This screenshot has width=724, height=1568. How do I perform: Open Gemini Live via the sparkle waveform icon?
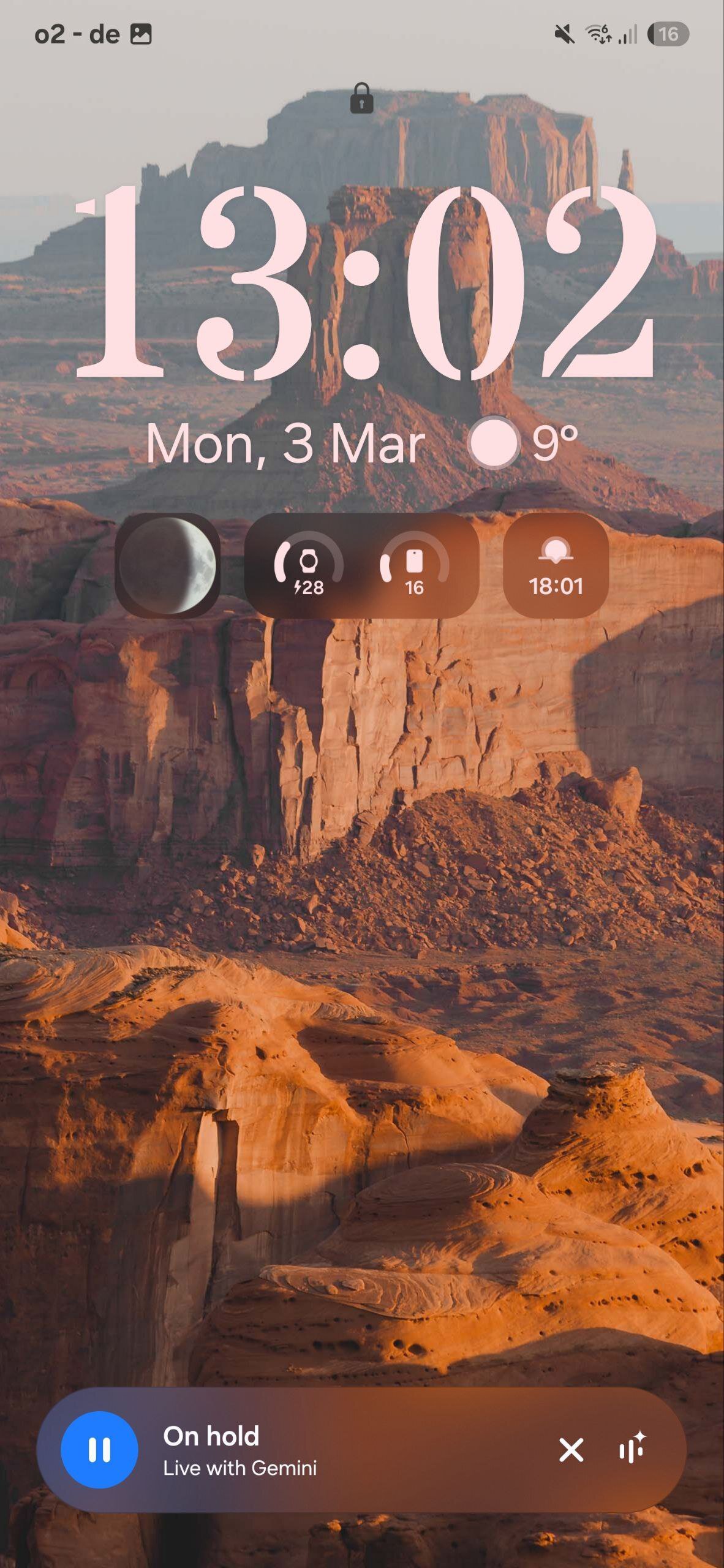(x=632, y=1449)
